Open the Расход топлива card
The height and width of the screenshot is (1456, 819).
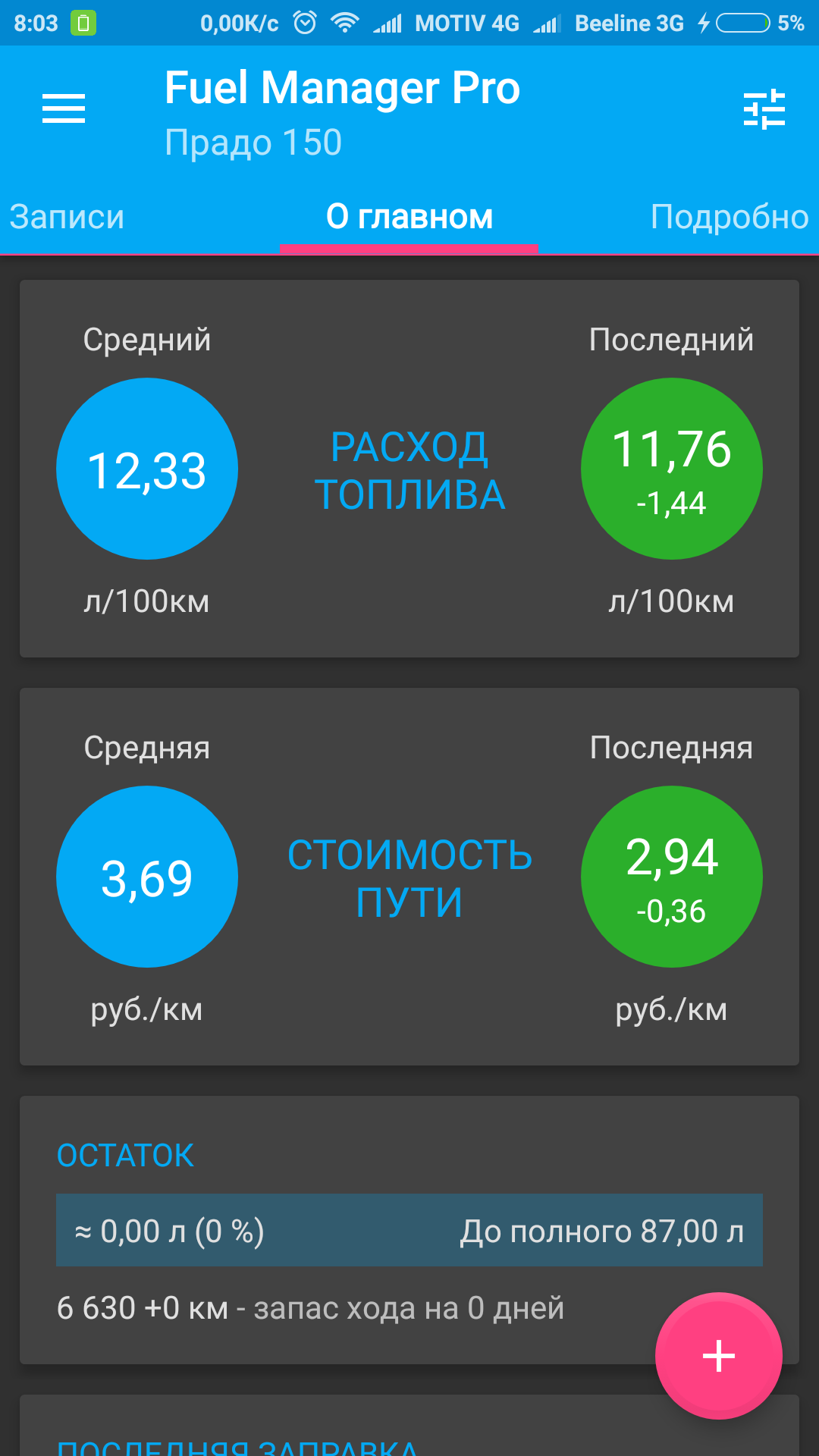point(409,469)
